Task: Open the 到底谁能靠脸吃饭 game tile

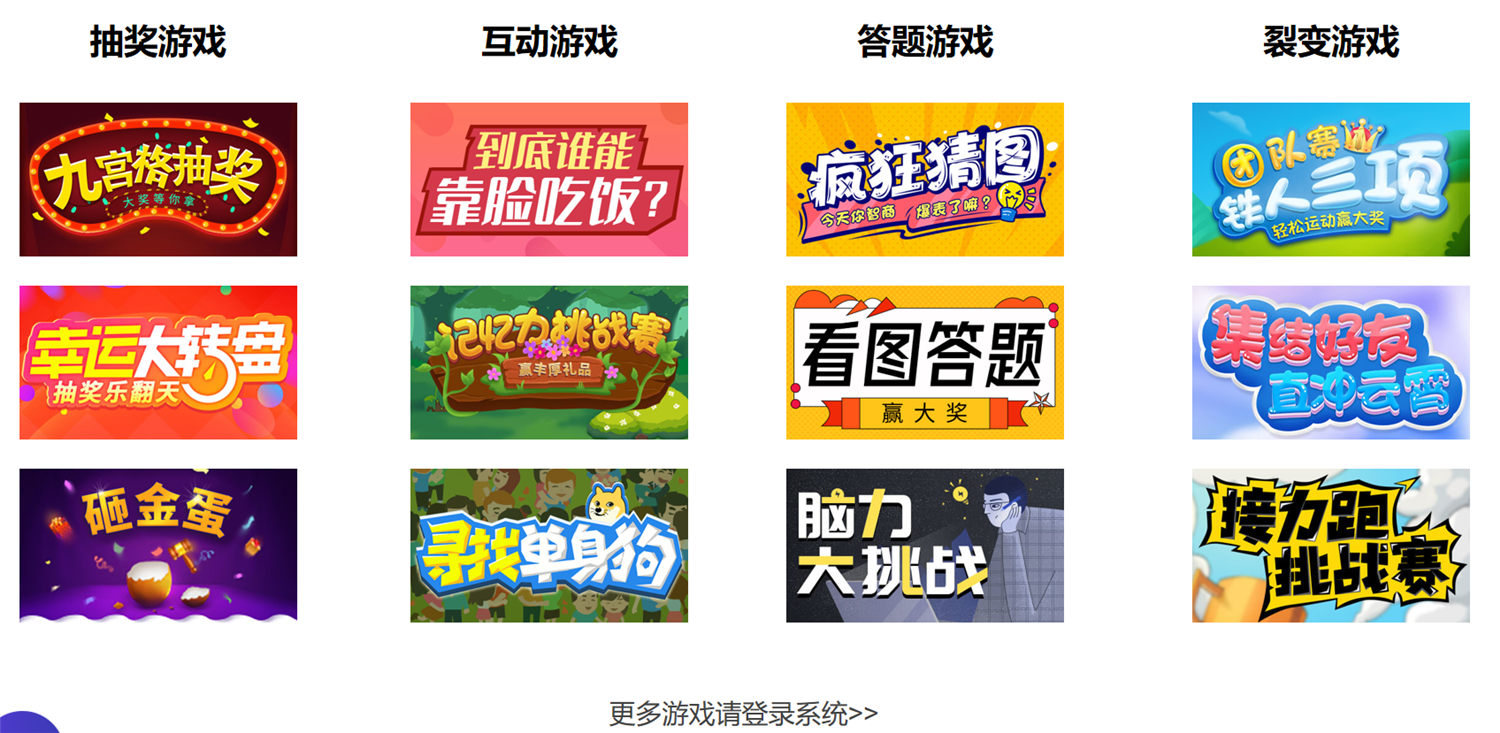Action: (549, 179)
